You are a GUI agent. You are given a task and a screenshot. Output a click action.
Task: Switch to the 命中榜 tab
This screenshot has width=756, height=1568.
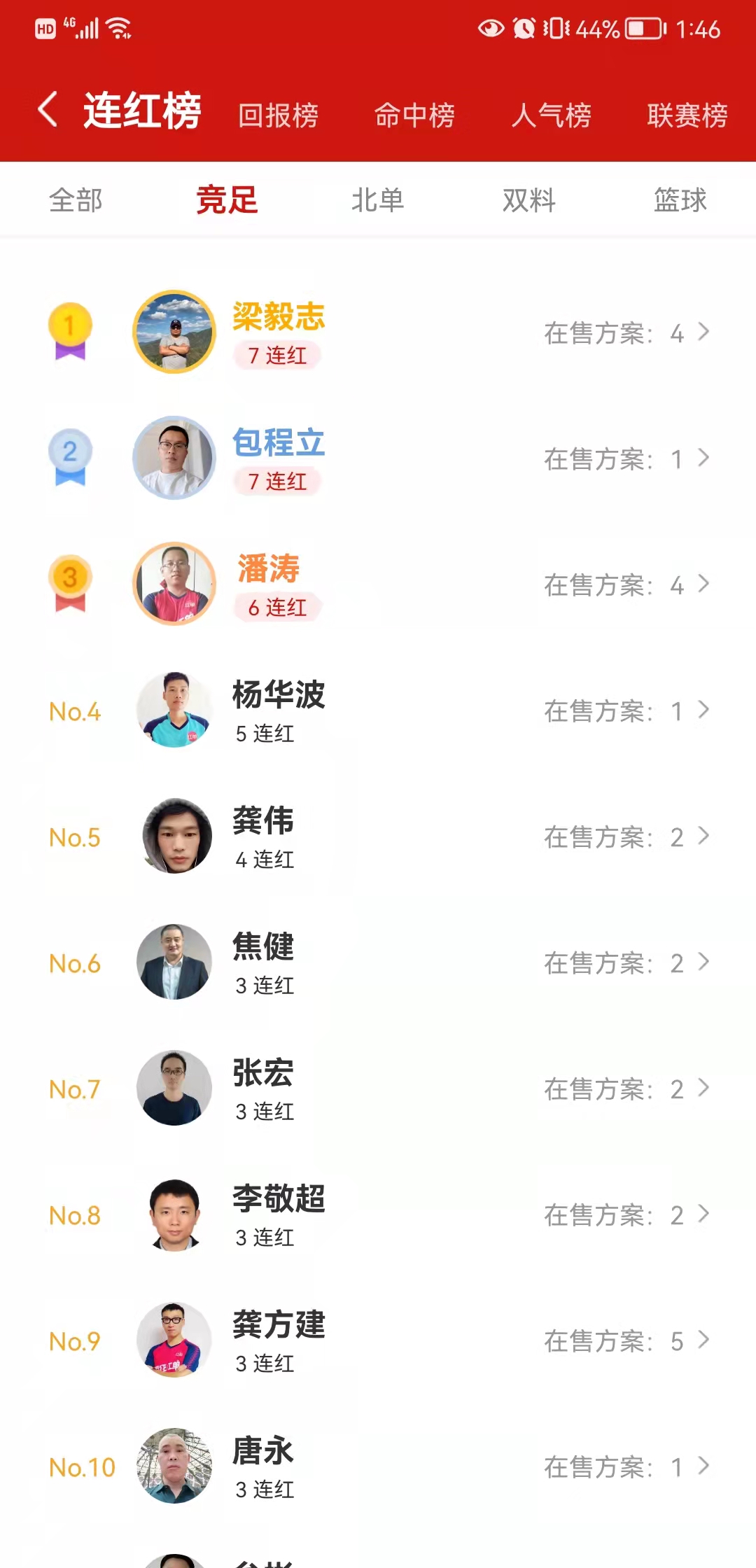pyautogui.click(x=414, y=115)
